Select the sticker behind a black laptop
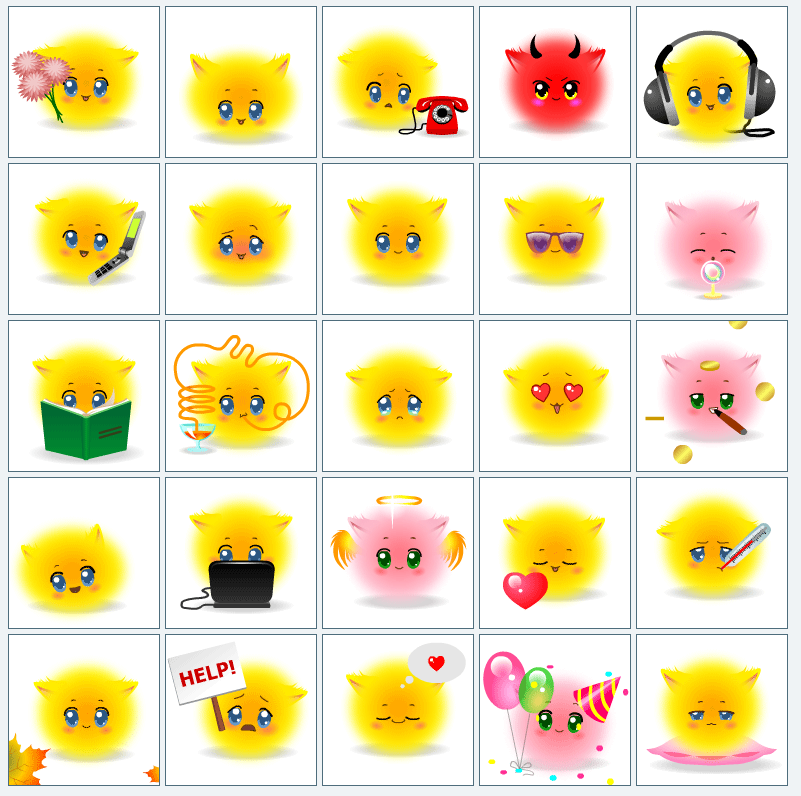801x796 pixels. pos(241,553)
